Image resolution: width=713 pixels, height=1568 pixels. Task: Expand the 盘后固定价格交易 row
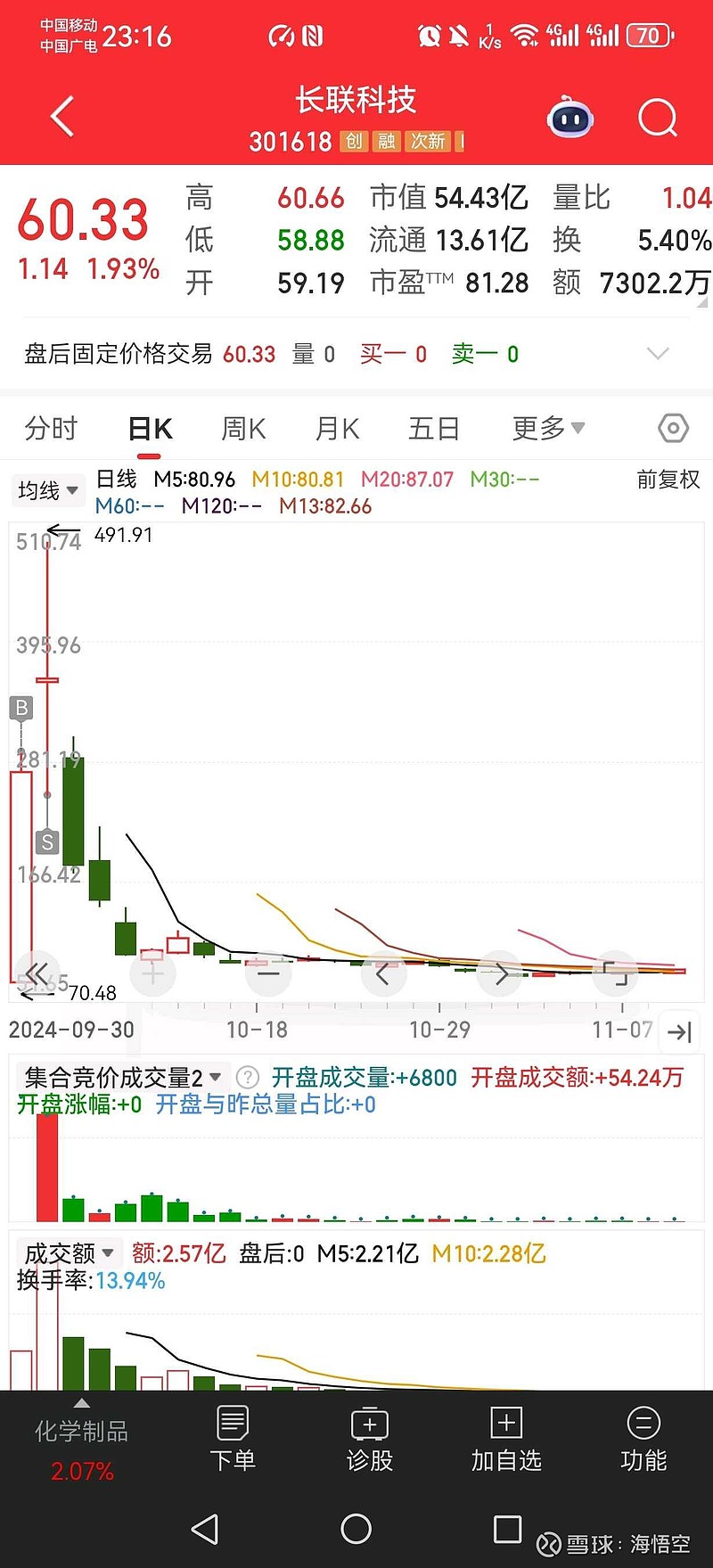tap(356, 354)
